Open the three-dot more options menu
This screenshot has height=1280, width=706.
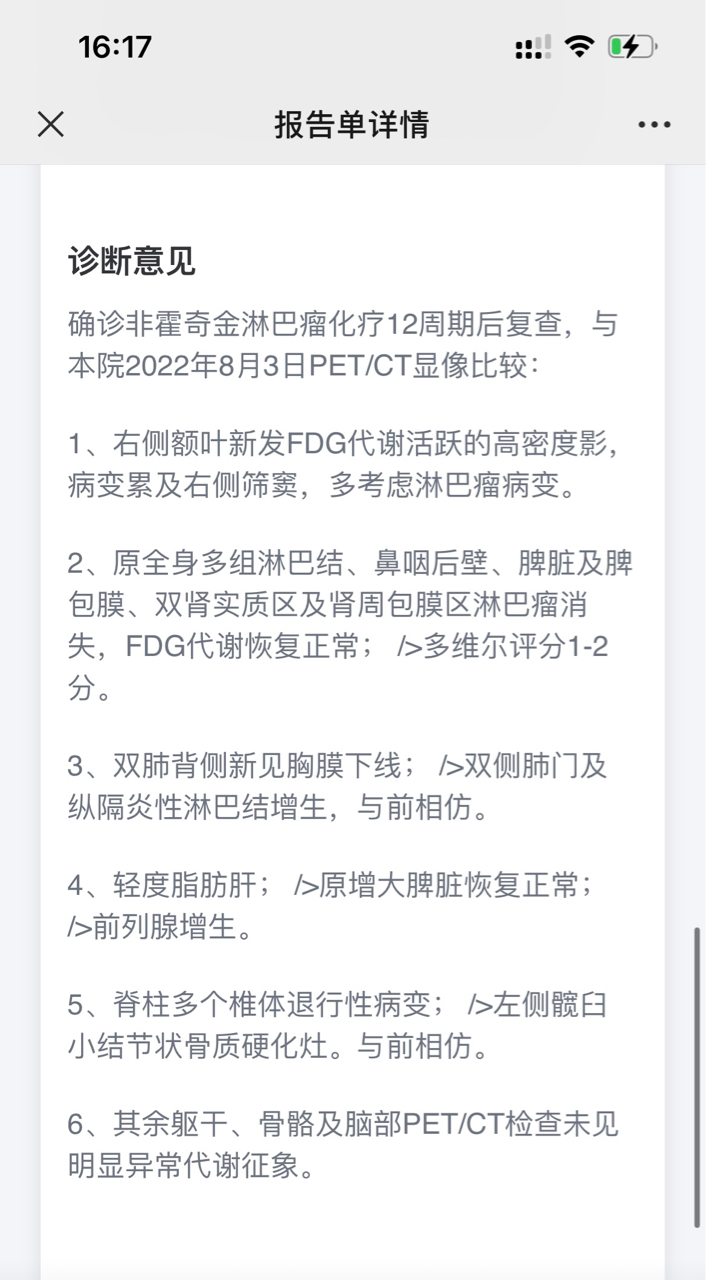(x=654, y=125)
